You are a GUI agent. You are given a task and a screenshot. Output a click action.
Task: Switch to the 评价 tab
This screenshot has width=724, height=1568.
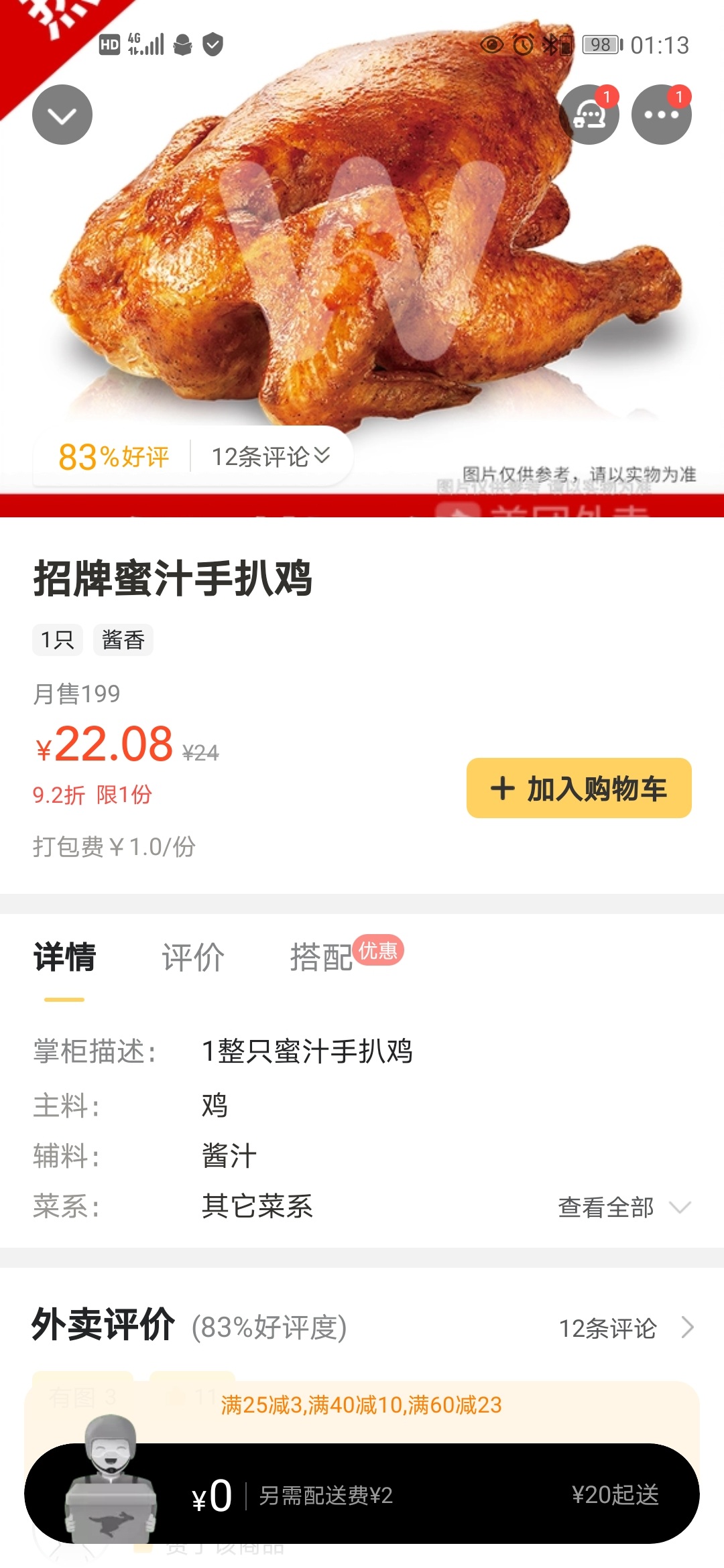(193, 957)
